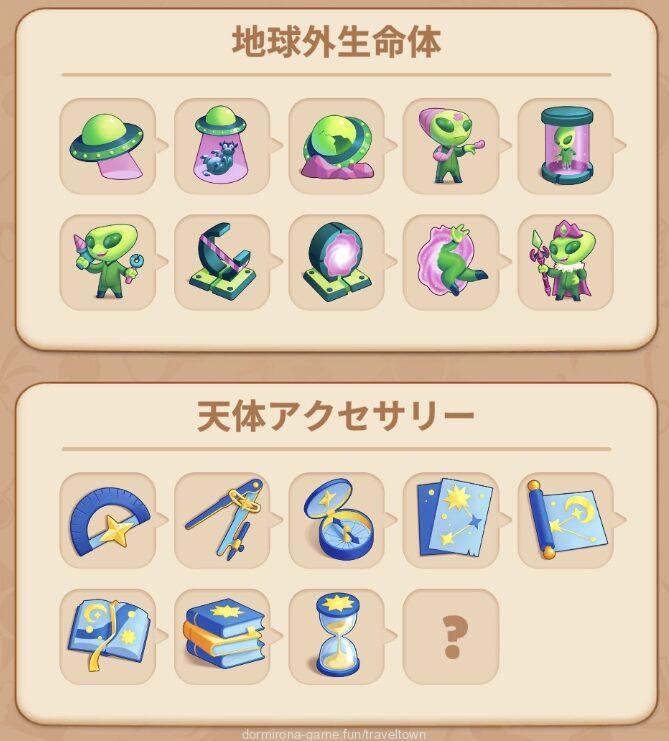Viewport: 669px width, 741px height.
Task: Tap the open book with moon
Action: click(x=108, y=636)
